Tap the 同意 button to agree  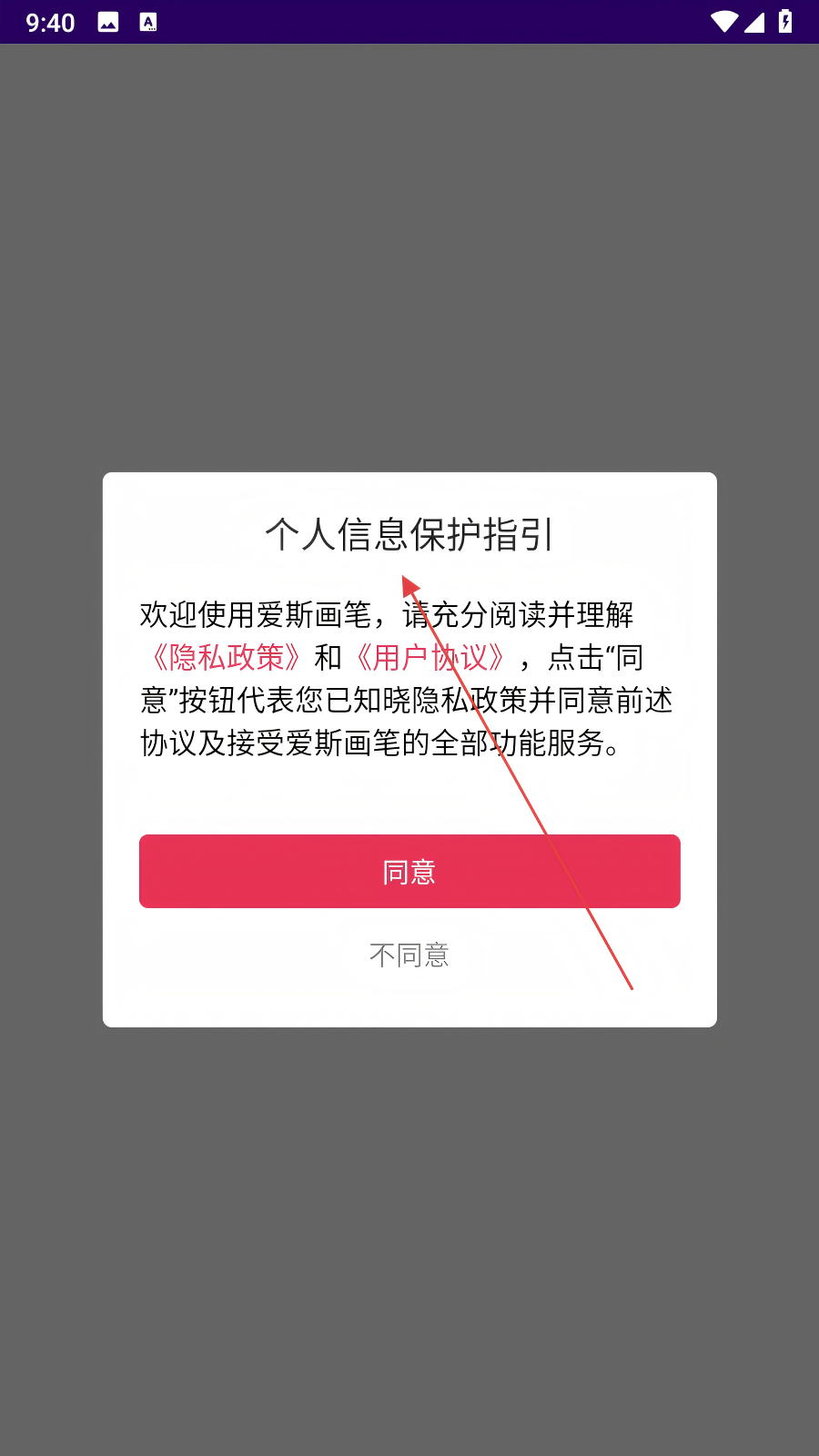[409, 871]
